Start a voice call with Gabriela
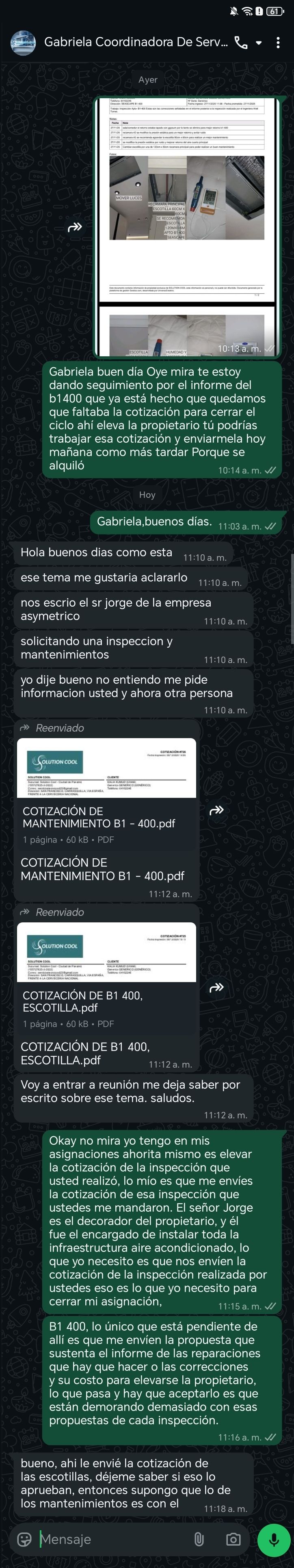Screen dimensions: 294x1568 point(241,43)
